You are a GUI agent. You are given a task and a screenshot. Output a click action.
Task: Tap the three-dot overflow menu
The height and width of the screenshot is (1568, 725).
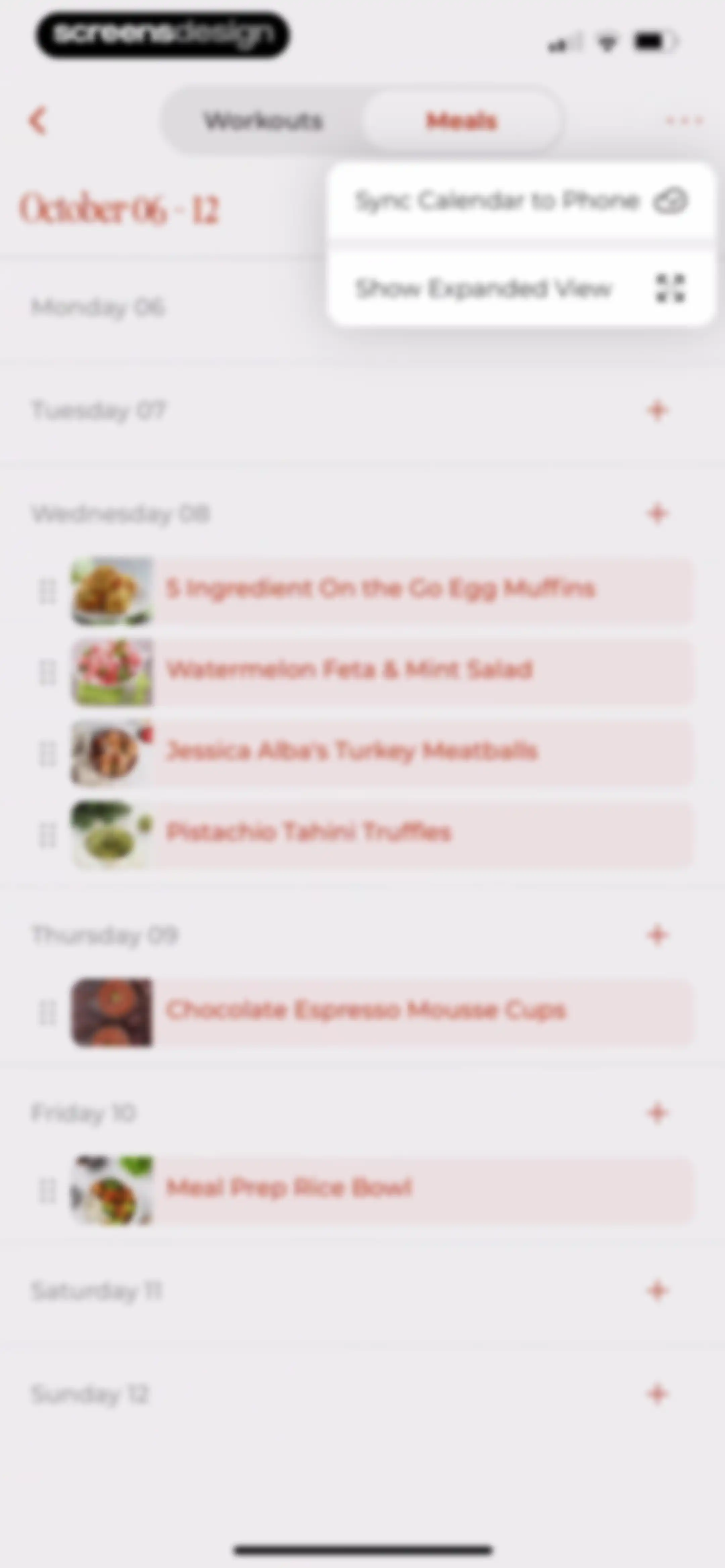tap(684, 121)
